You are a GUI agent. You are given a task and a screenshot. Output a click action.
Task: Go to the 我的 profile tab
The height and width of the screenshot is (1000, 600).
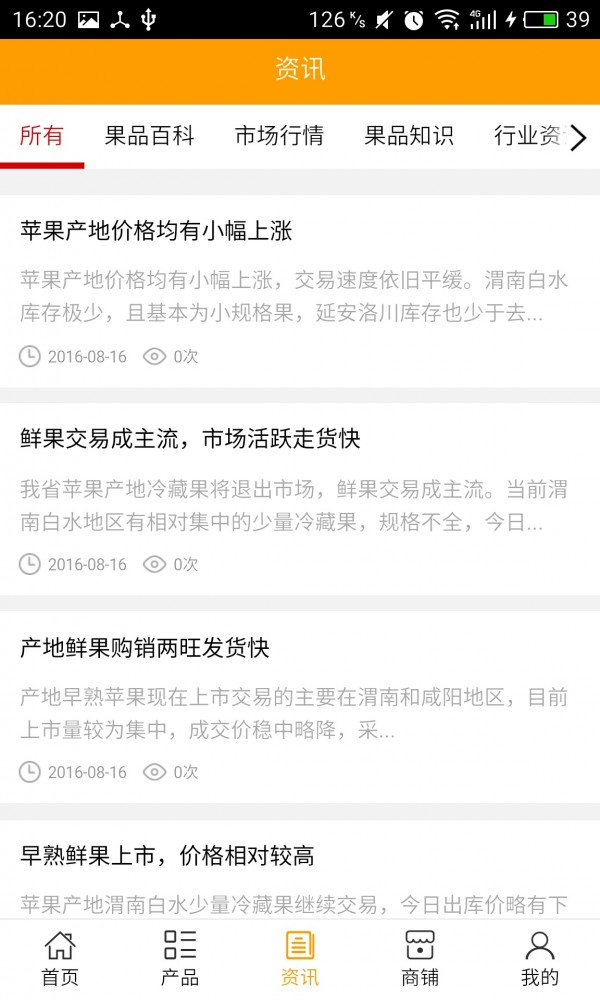(540, 959)
